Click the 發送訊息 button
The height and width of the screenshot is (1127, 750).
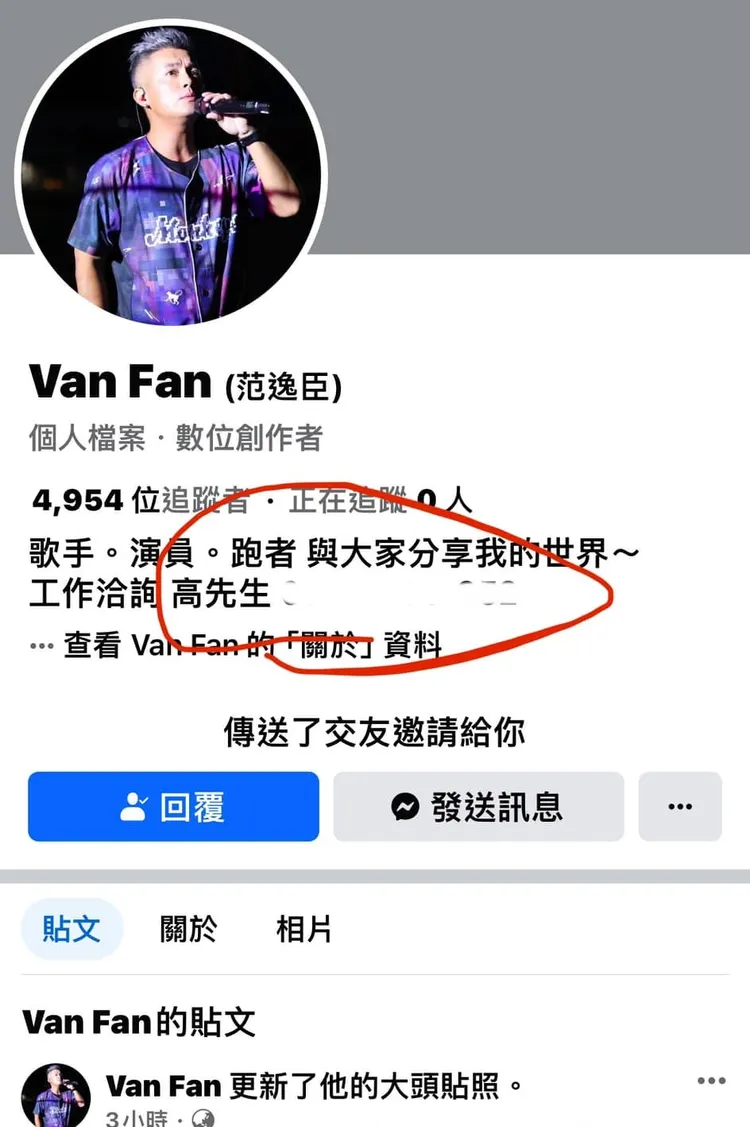[x=477, y=807]
